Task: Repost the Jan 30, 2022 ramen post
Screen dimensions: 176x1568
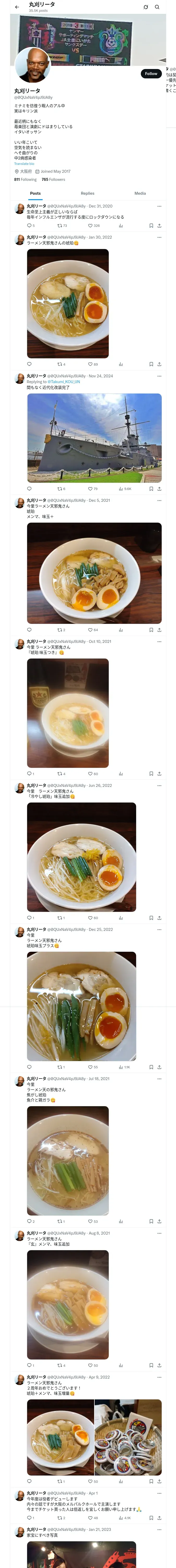Action: point(59,365)
